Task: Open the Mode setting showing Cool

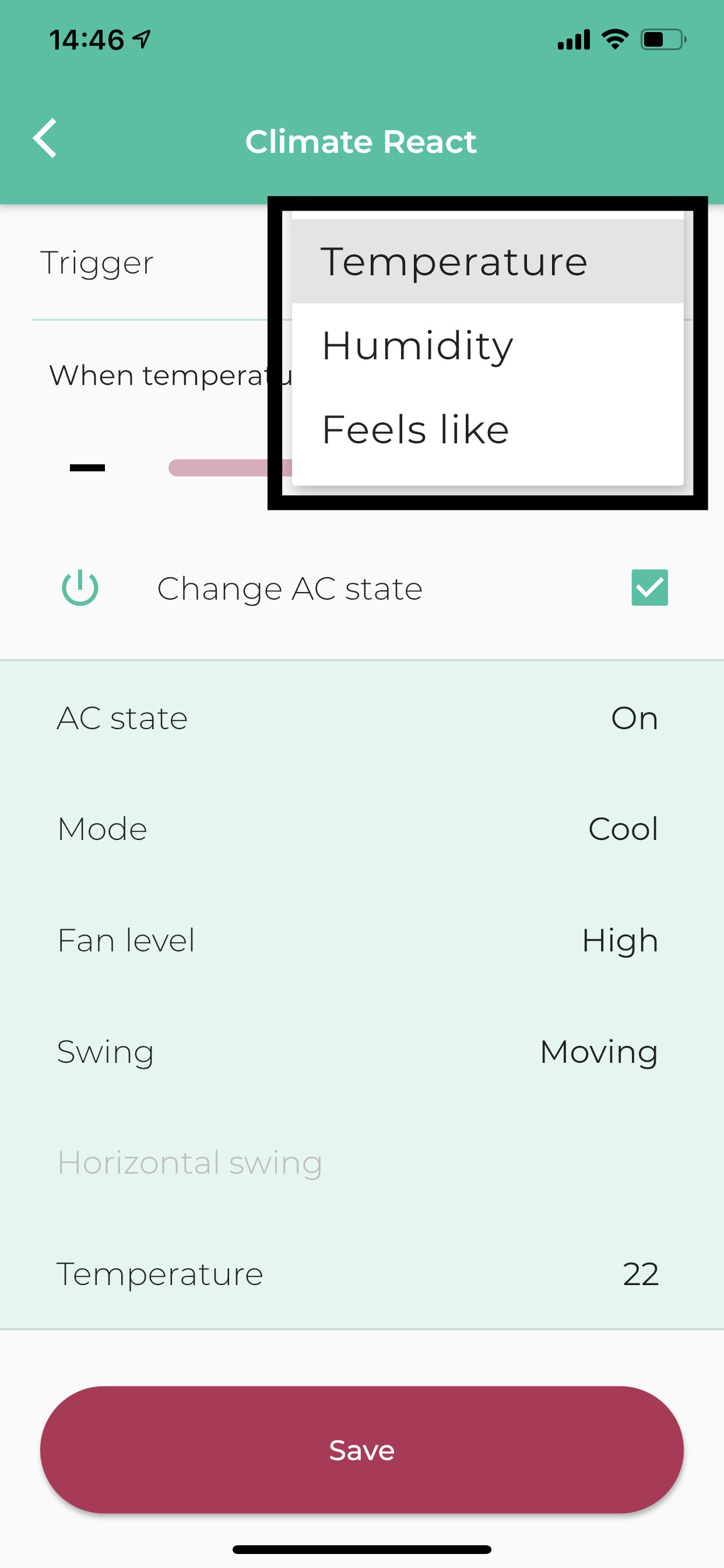Action: coord(362,828)
